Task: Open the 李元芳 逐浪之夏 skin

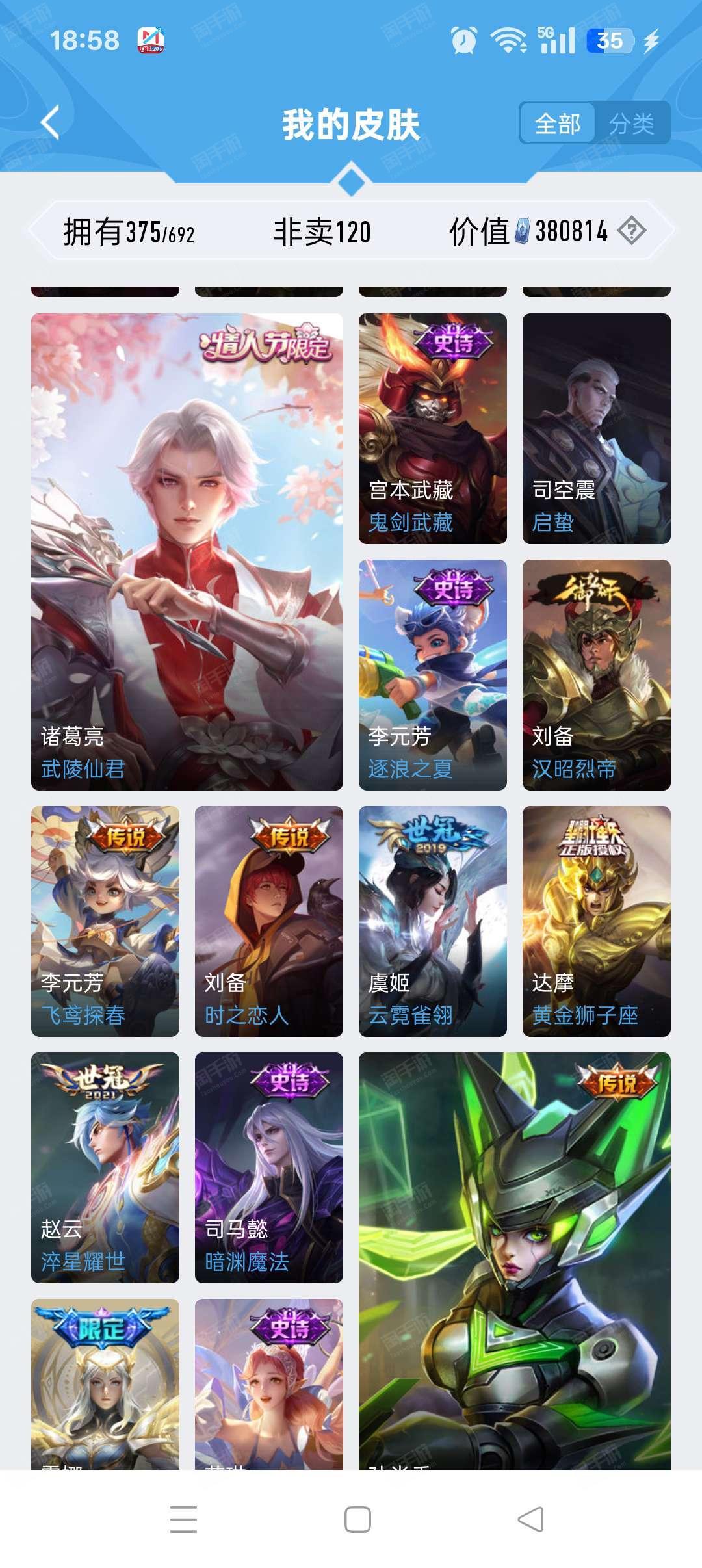Action: (x=433, y=675)
